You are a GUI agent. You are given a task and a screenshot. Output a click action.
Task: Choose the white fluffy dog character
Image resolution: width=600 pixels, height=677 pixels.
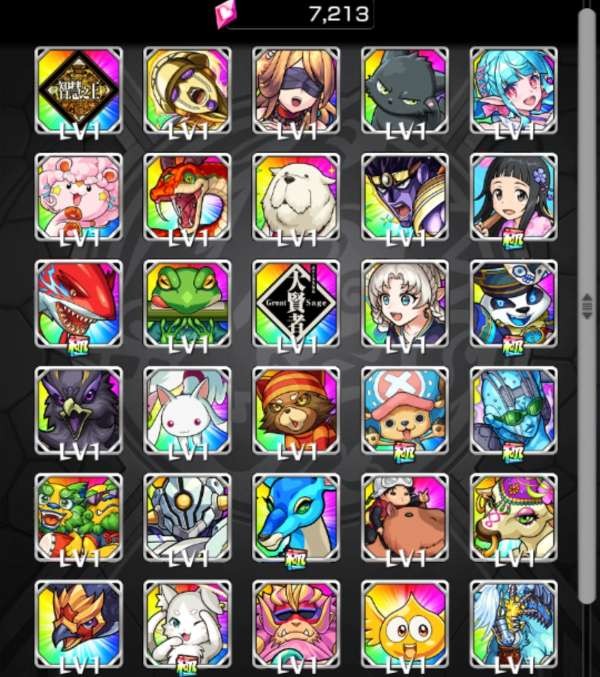pos(296,196)
